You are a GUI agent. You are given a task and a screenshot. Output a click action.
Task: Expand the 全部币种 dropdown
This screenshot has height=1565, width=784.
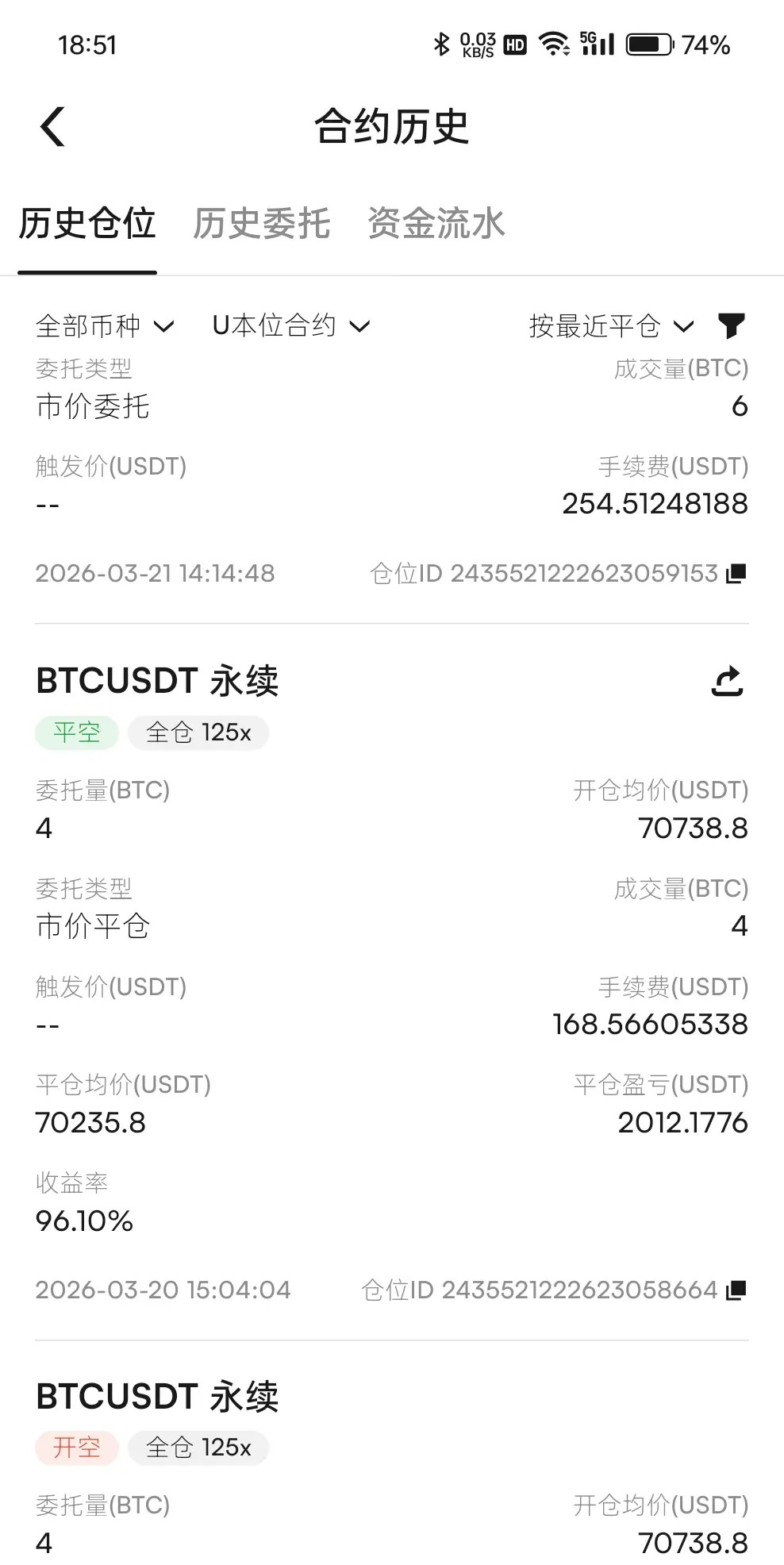click(105, 325)
